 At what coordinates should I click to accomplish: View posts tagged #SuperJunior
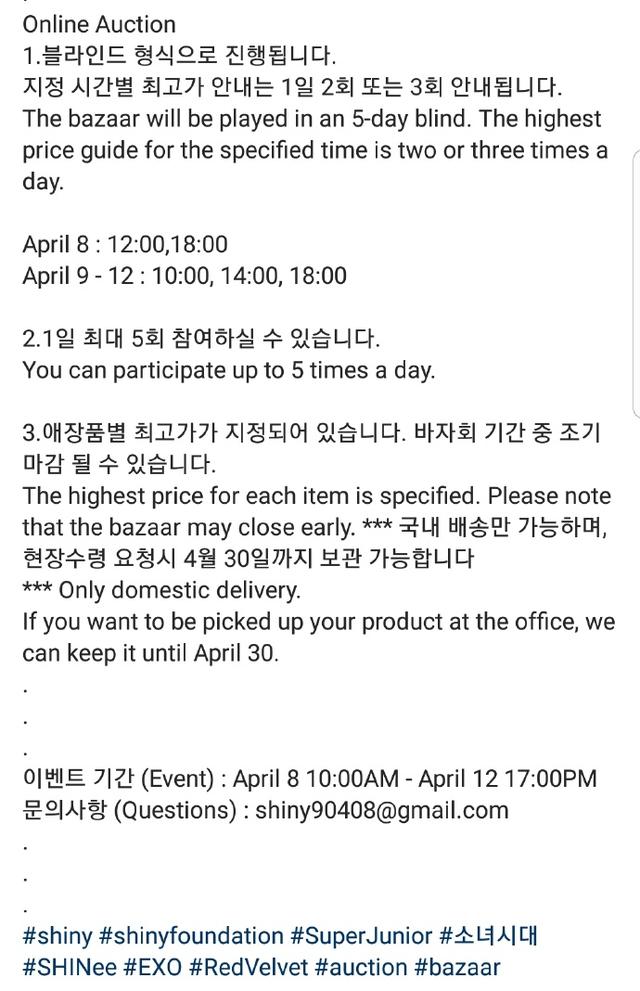click(360, 936)
